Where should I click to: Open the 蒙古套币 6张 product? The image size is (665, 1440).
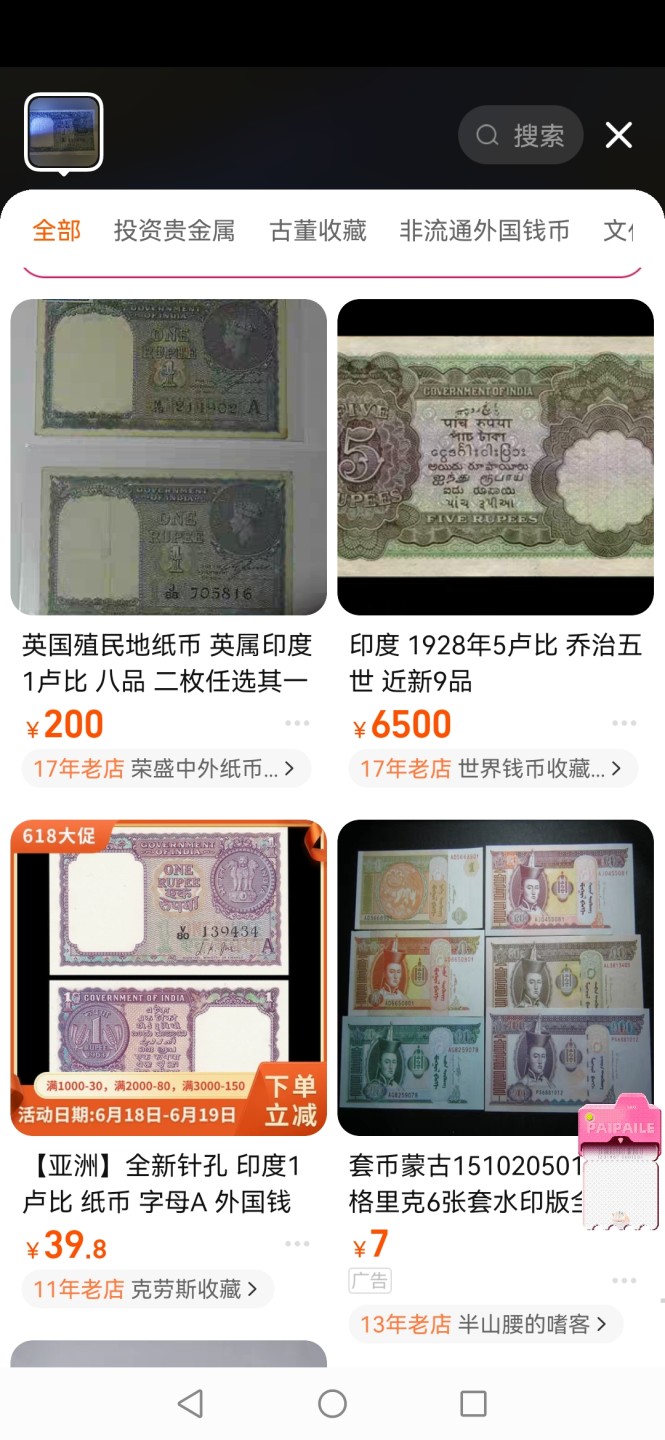[495, 977]
